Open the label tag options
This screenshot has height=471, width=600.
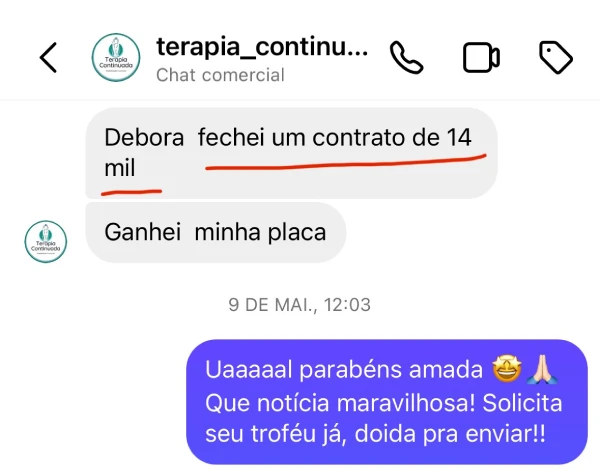coord(556,58)
